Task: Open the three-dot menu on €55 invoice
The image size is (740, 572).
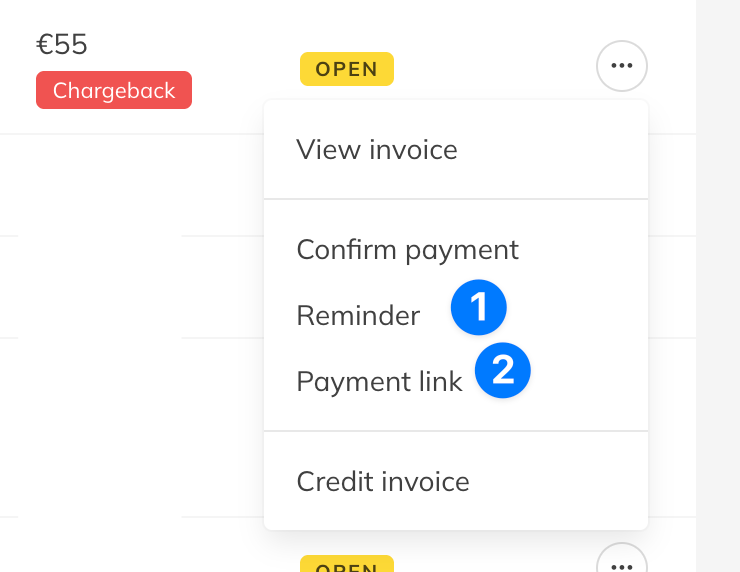Action: pos(622,67)
